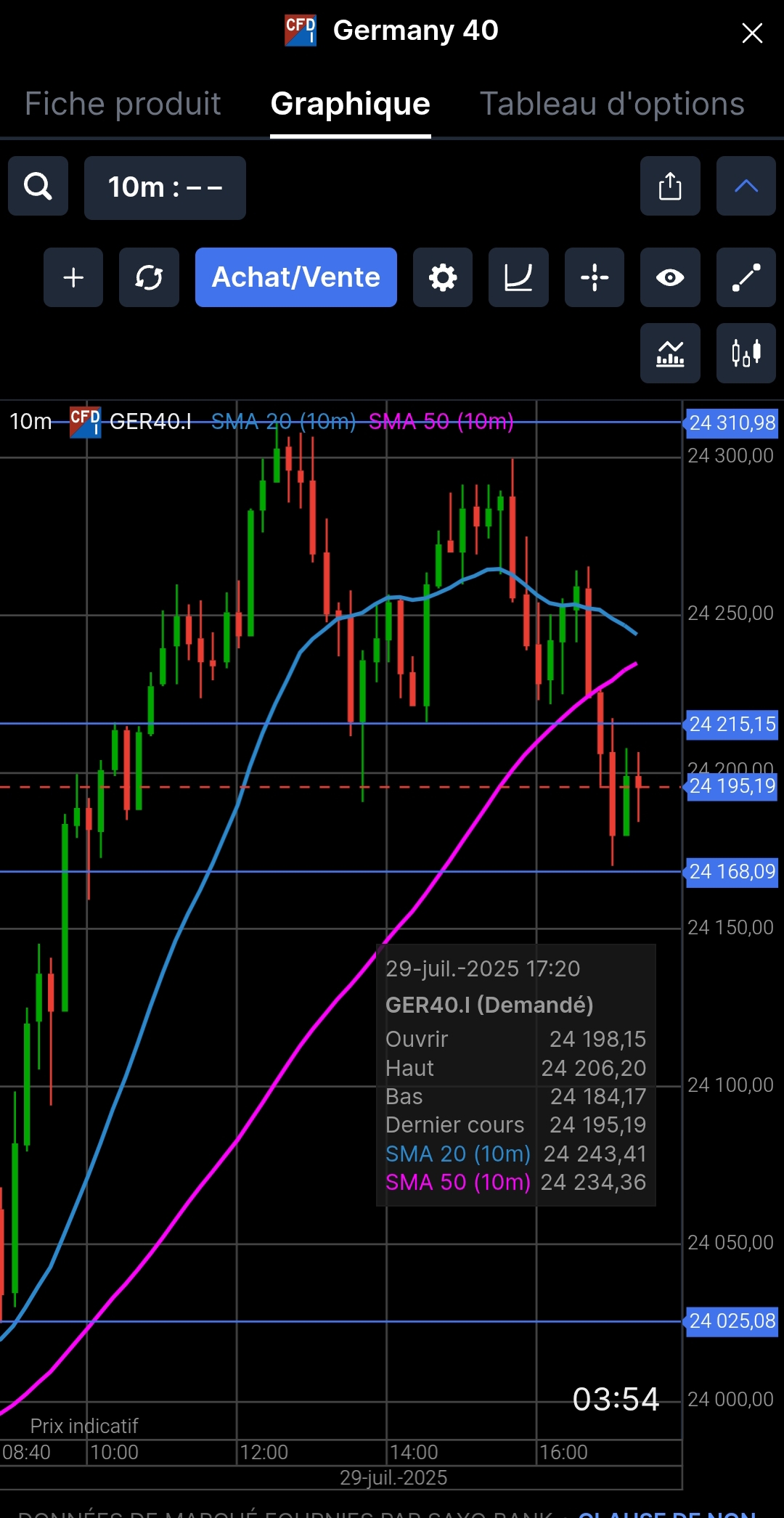Change the 10m time interval
This screenshot has height=1518, width=784.
point(165,187)
